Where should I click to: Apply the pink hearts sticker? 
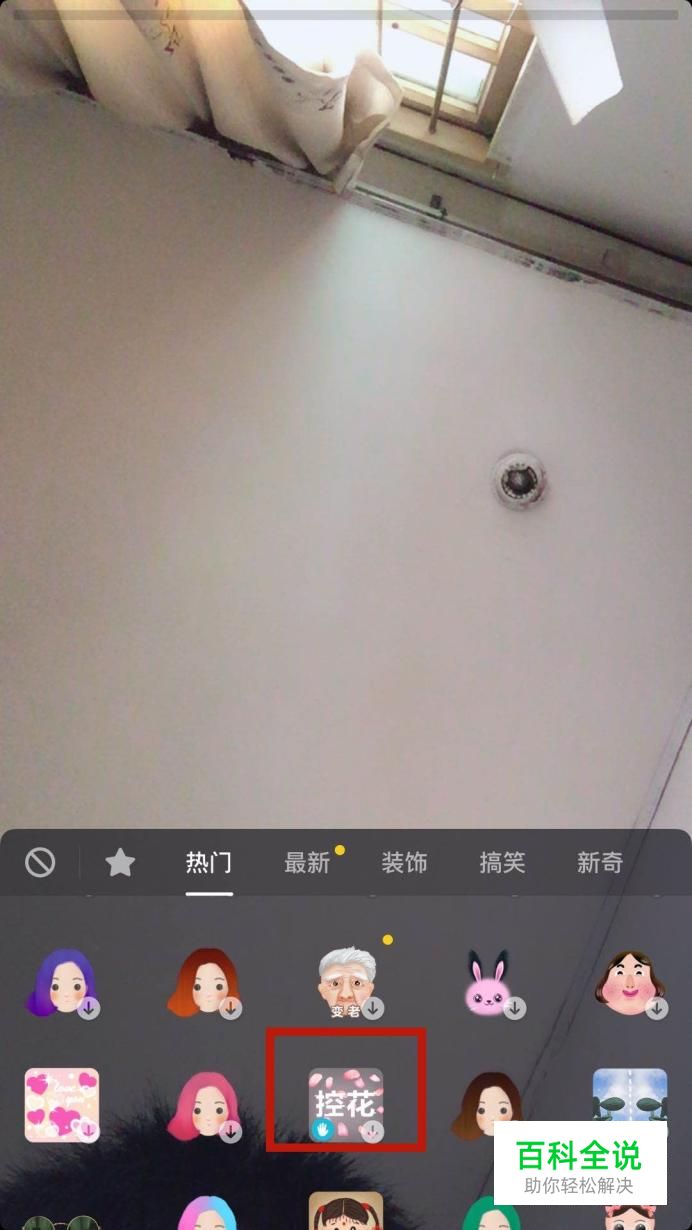[62, 1105]
